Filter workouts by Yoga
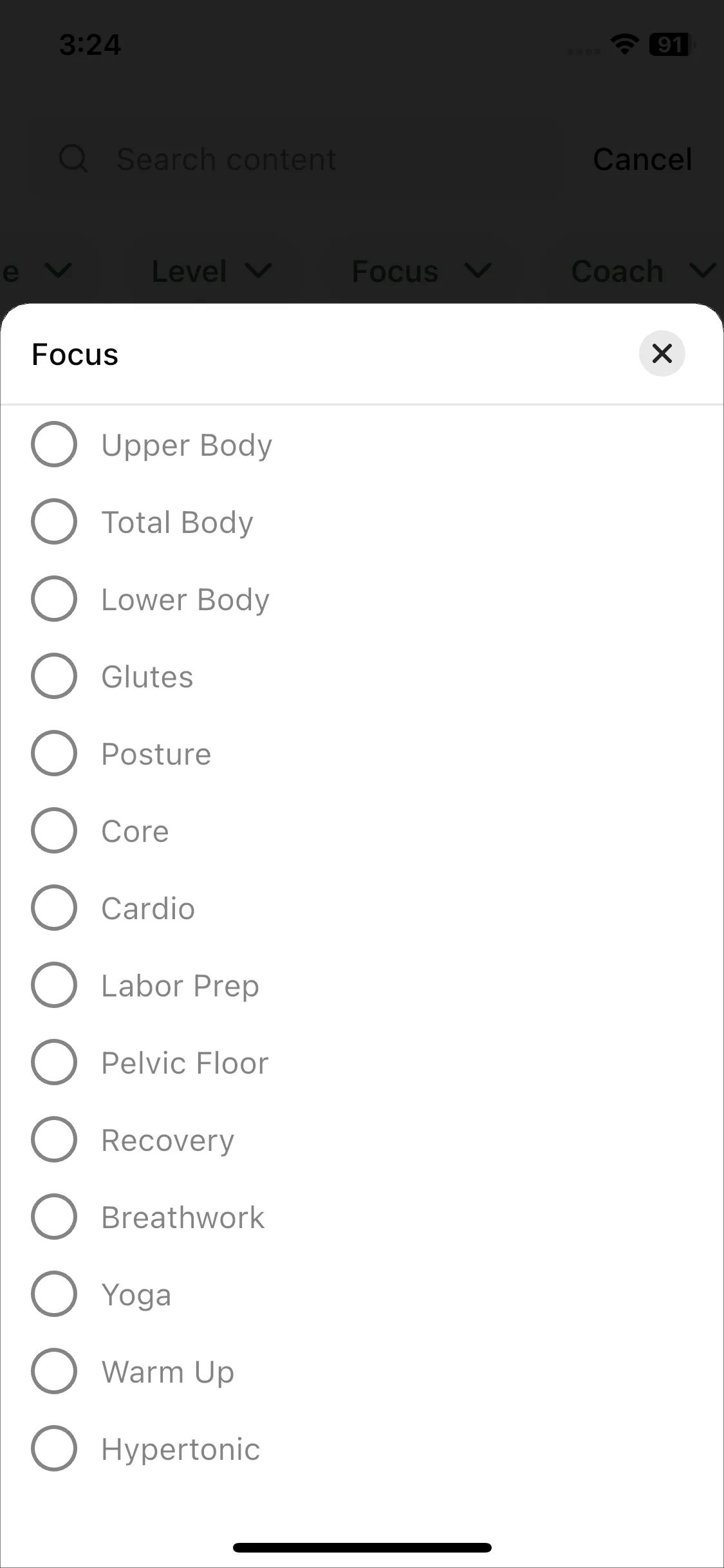The height and width of the screenshot is (1568, 724). (x=54, y=1294)
